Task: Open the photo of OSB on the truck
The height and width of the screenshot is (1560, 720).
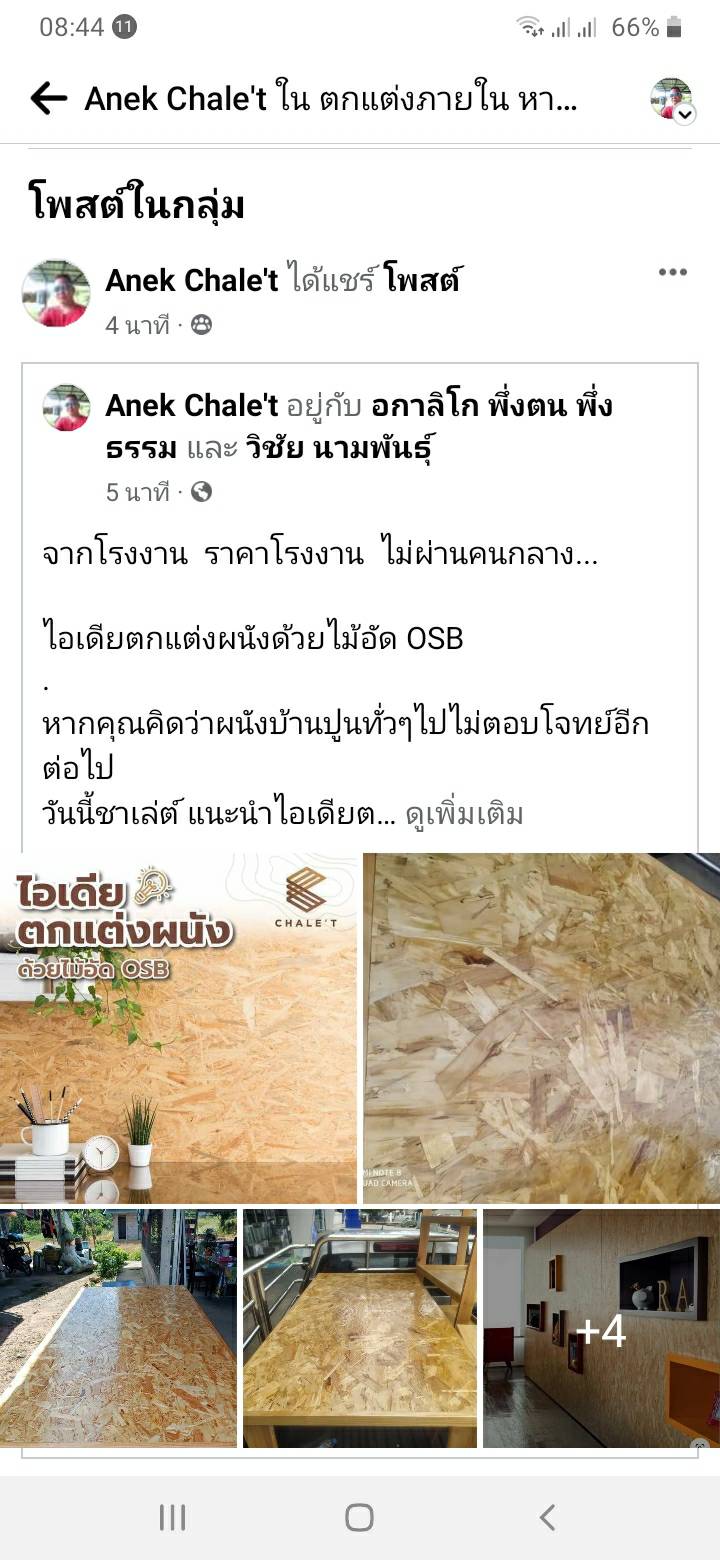Action: click(360, 1328)
